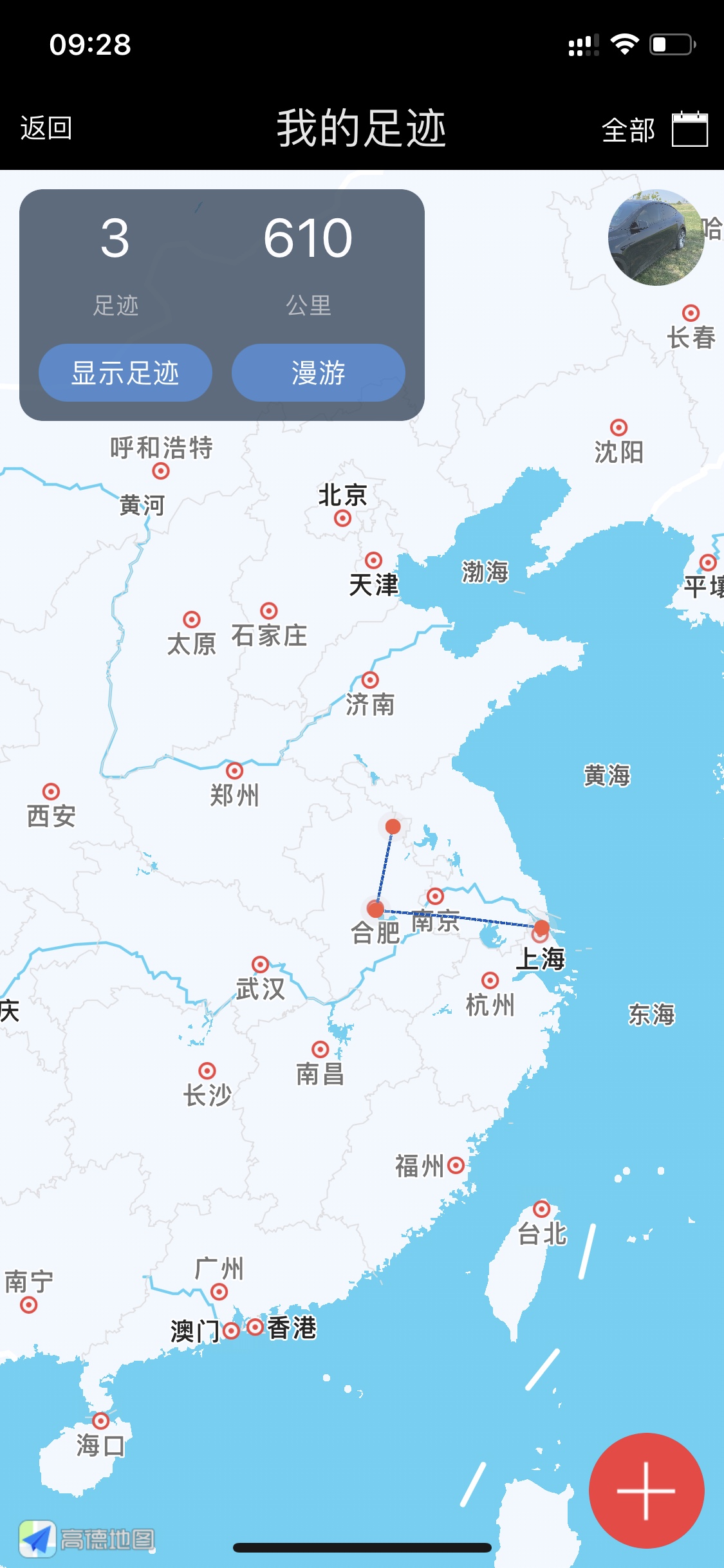Open the calendar date filter
The width and height of the screenshot is (724, 1568).
tap(689, 129)
